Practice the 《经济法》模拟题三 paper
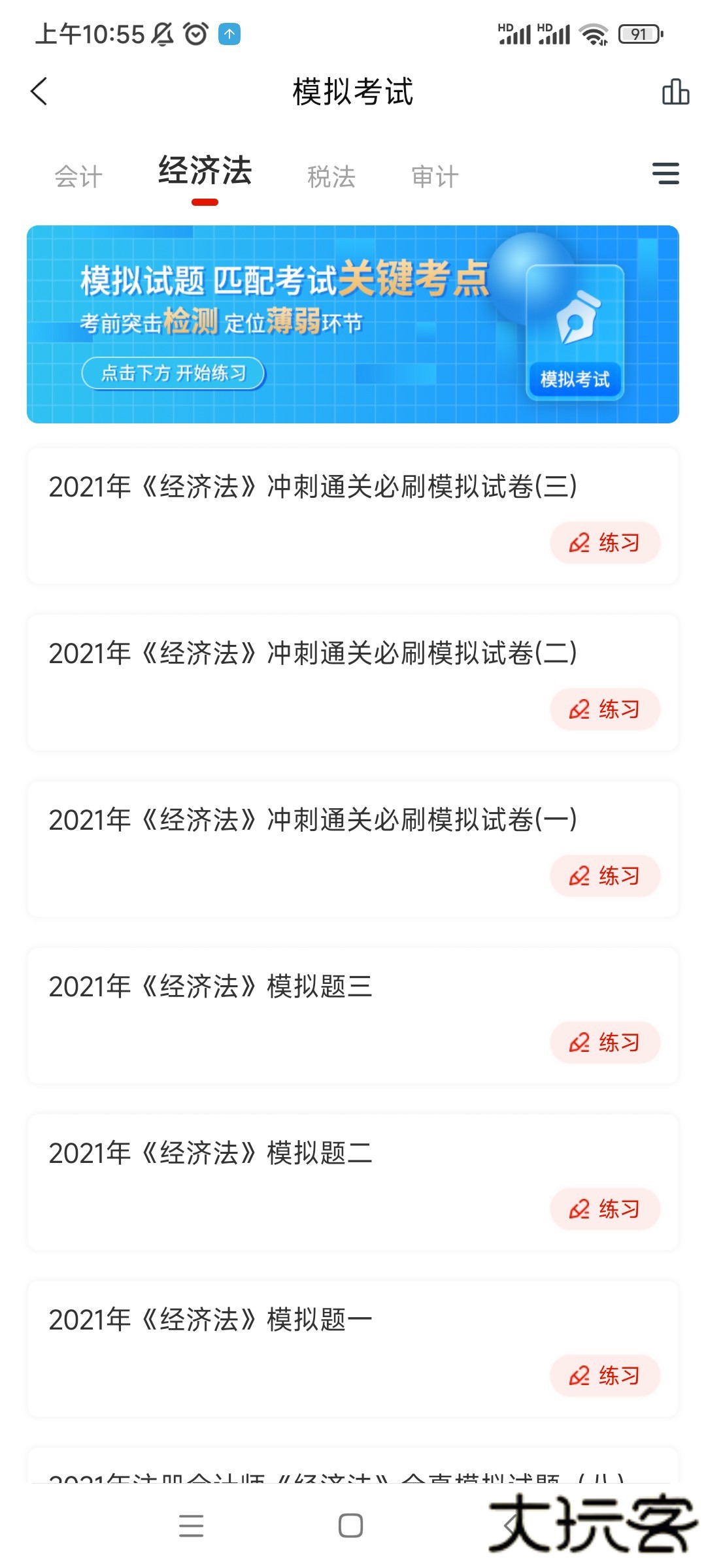 (605, 1043)
